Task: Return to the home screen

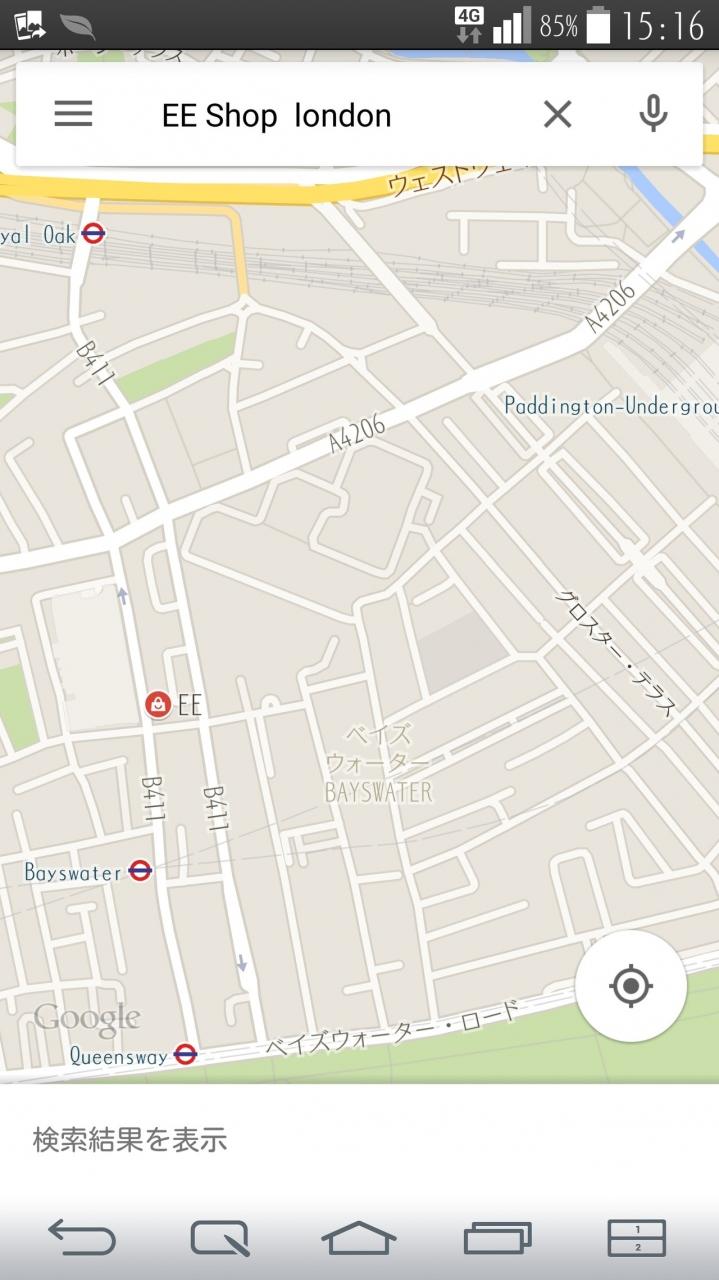Action: (x=359, y=1238)
